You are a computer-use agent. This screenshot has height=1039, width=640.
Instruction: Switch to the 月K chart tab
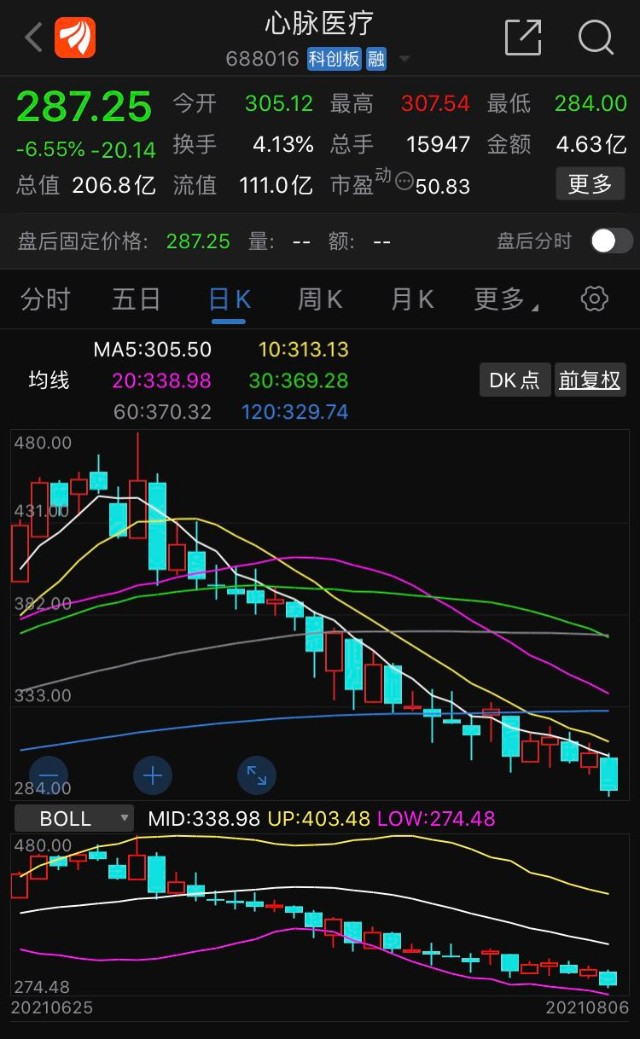pos(412,299)
